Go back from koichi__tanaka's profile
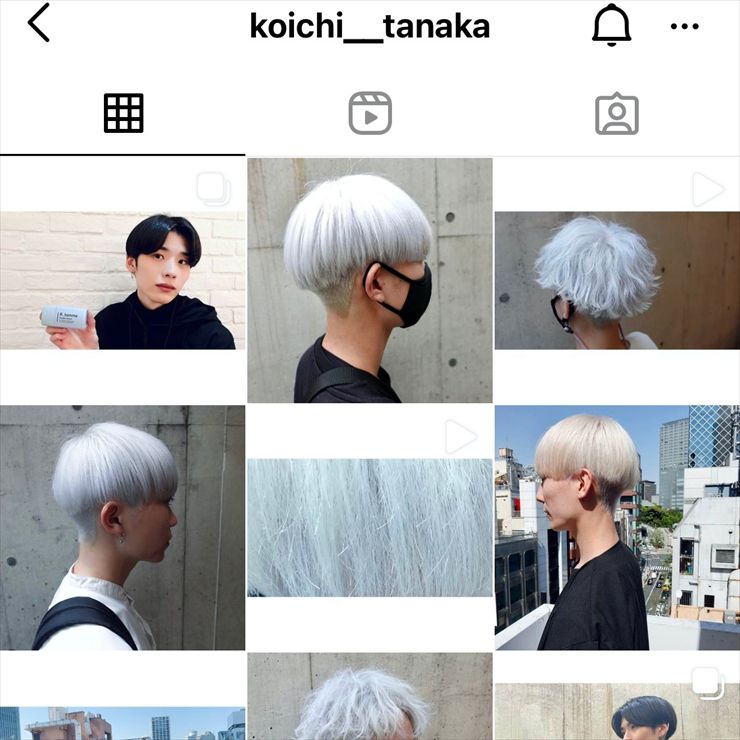 (38, 24)
